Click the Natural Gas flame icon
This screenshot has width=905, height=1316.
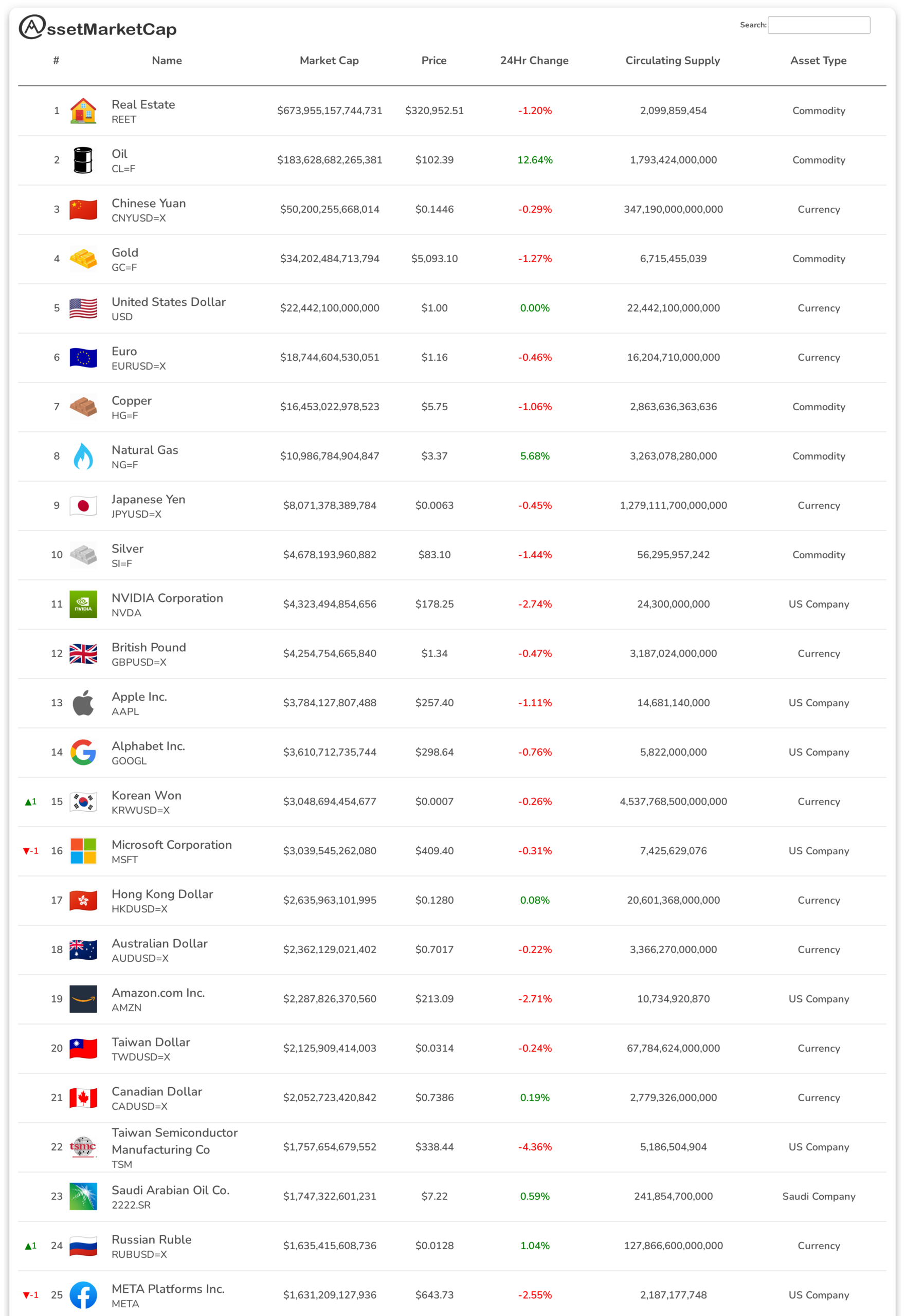(x=83, y=455)
